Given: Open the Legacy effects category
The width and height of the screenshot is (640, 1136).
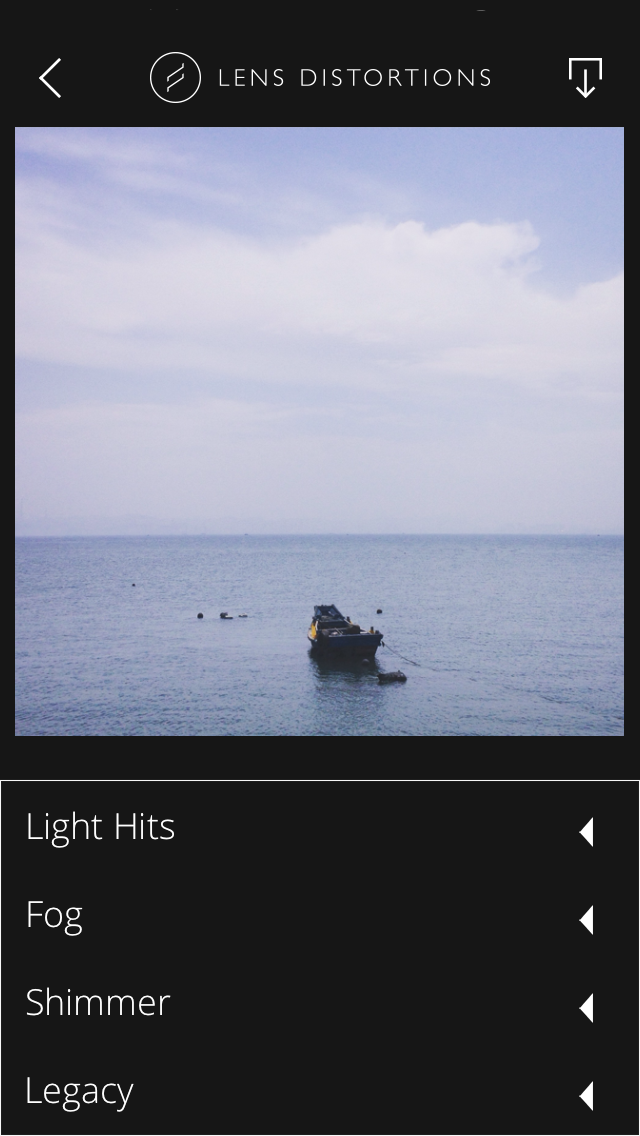Looking at the screenshot, I should 320,1092.
